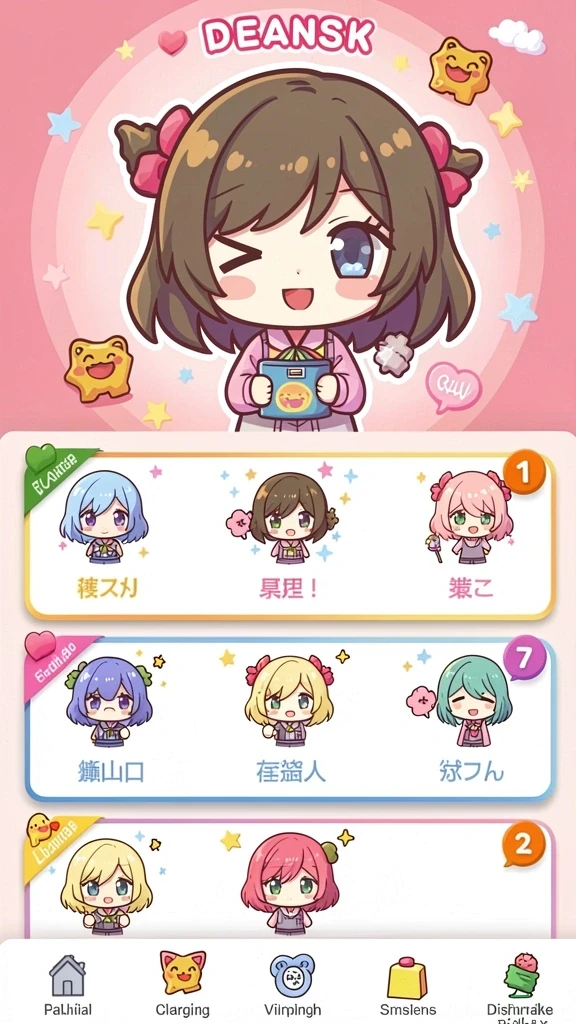Choose the pink-haired girl beside badge 1

click(x=470, y=517)
